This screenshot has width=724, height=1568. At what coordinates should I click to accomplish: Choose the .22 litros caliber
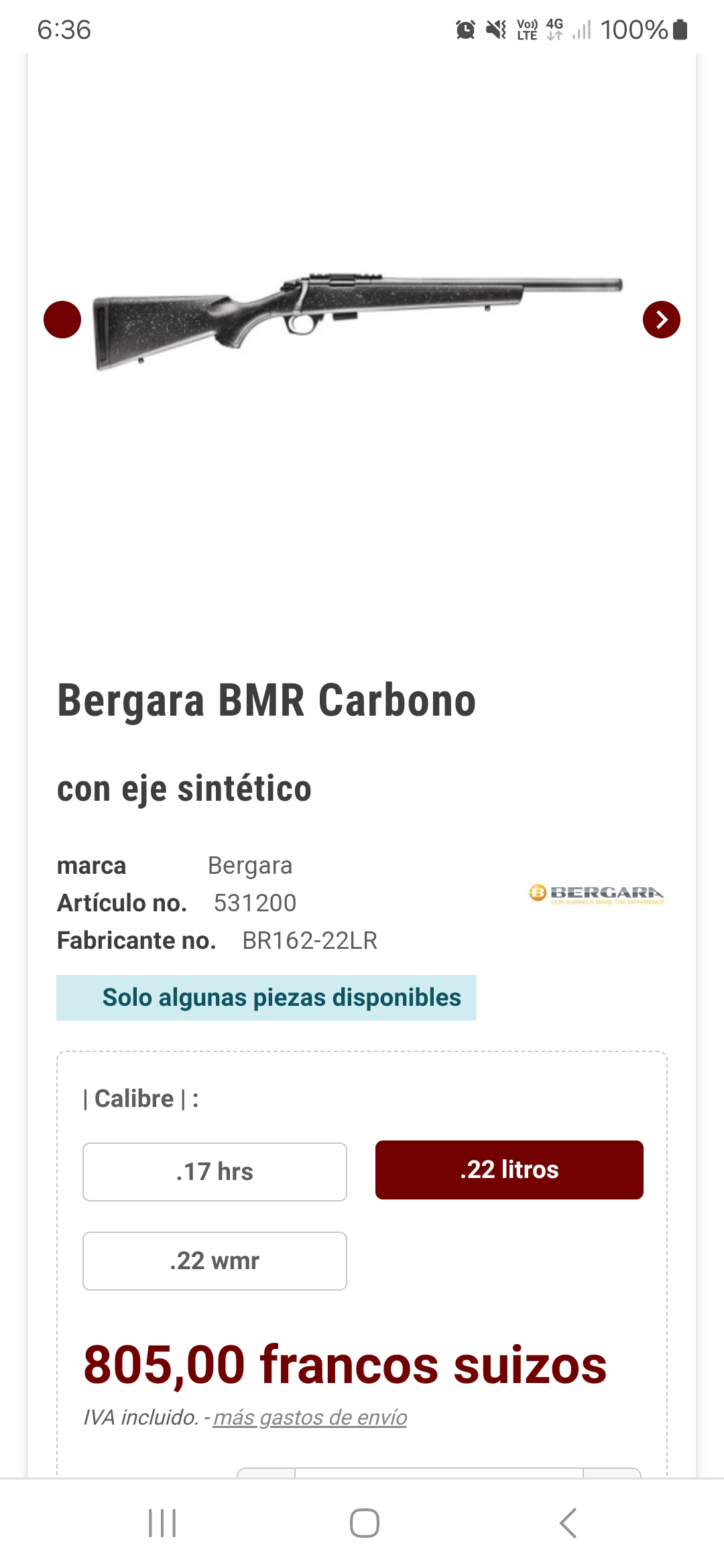coord(509,1170)
